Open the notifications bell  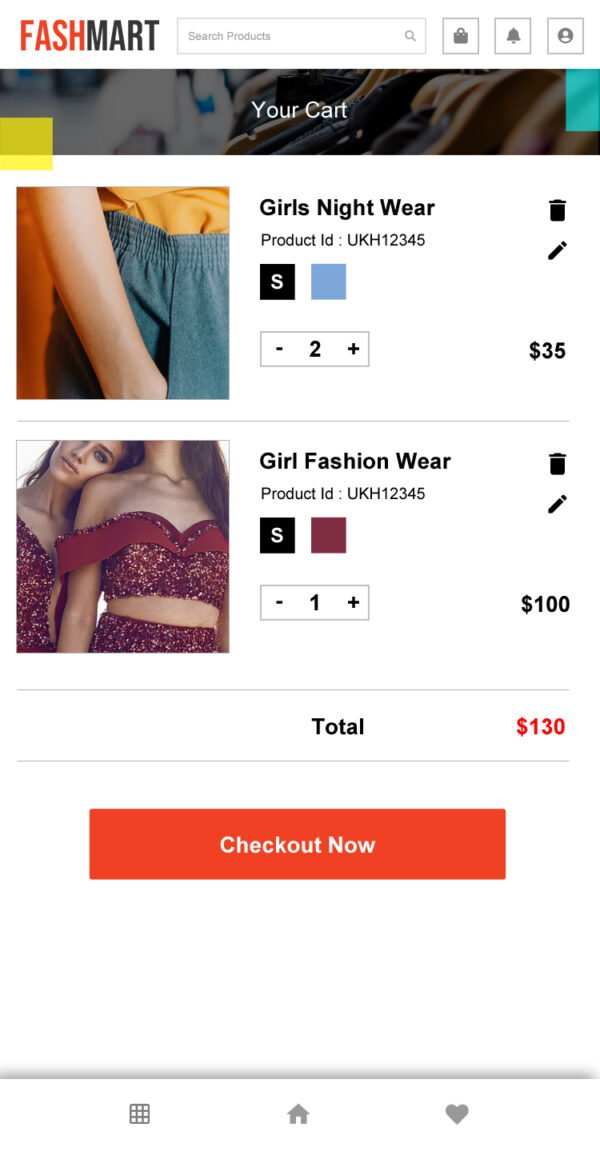tap(513, 36)
